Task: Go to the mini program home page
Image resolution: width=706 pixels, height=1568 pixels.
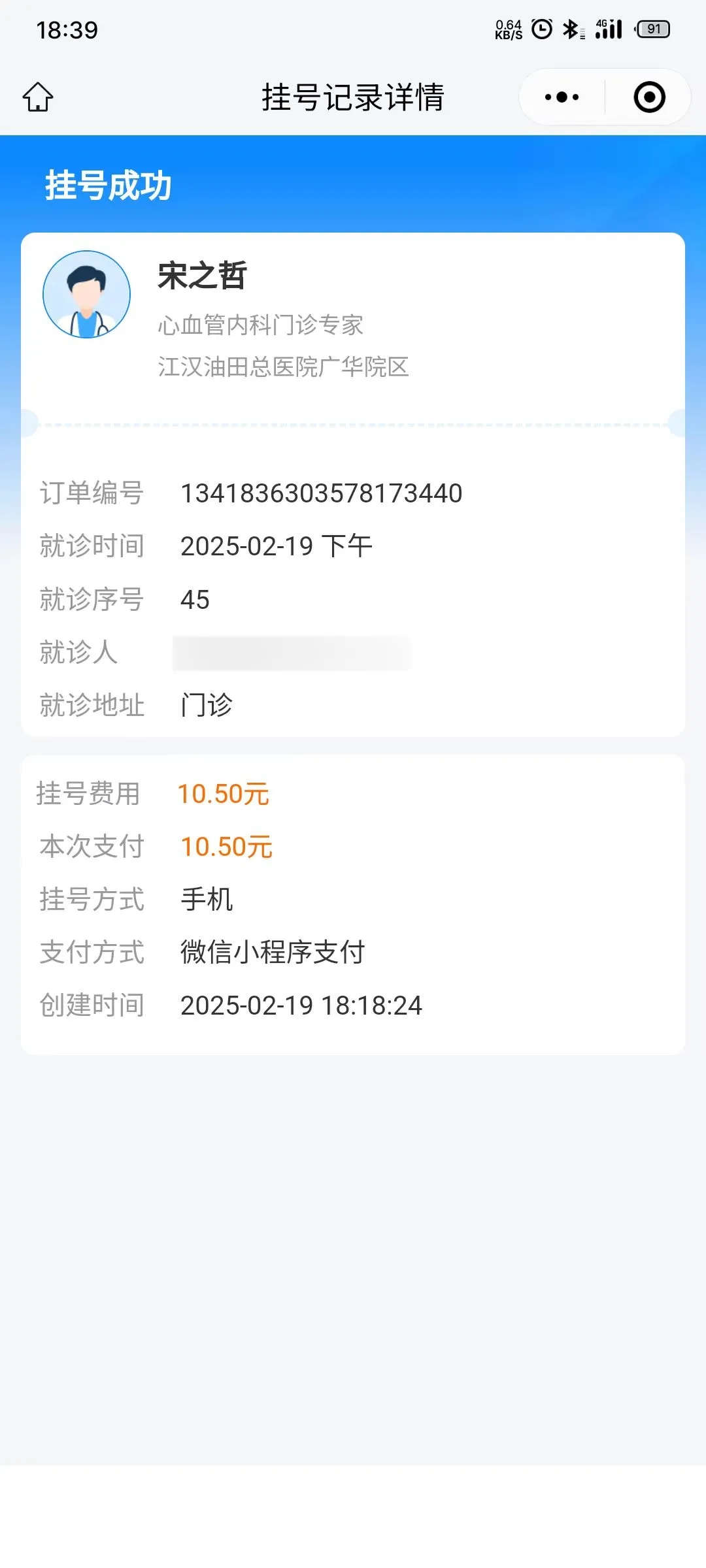Action: (x=38, y=97)
